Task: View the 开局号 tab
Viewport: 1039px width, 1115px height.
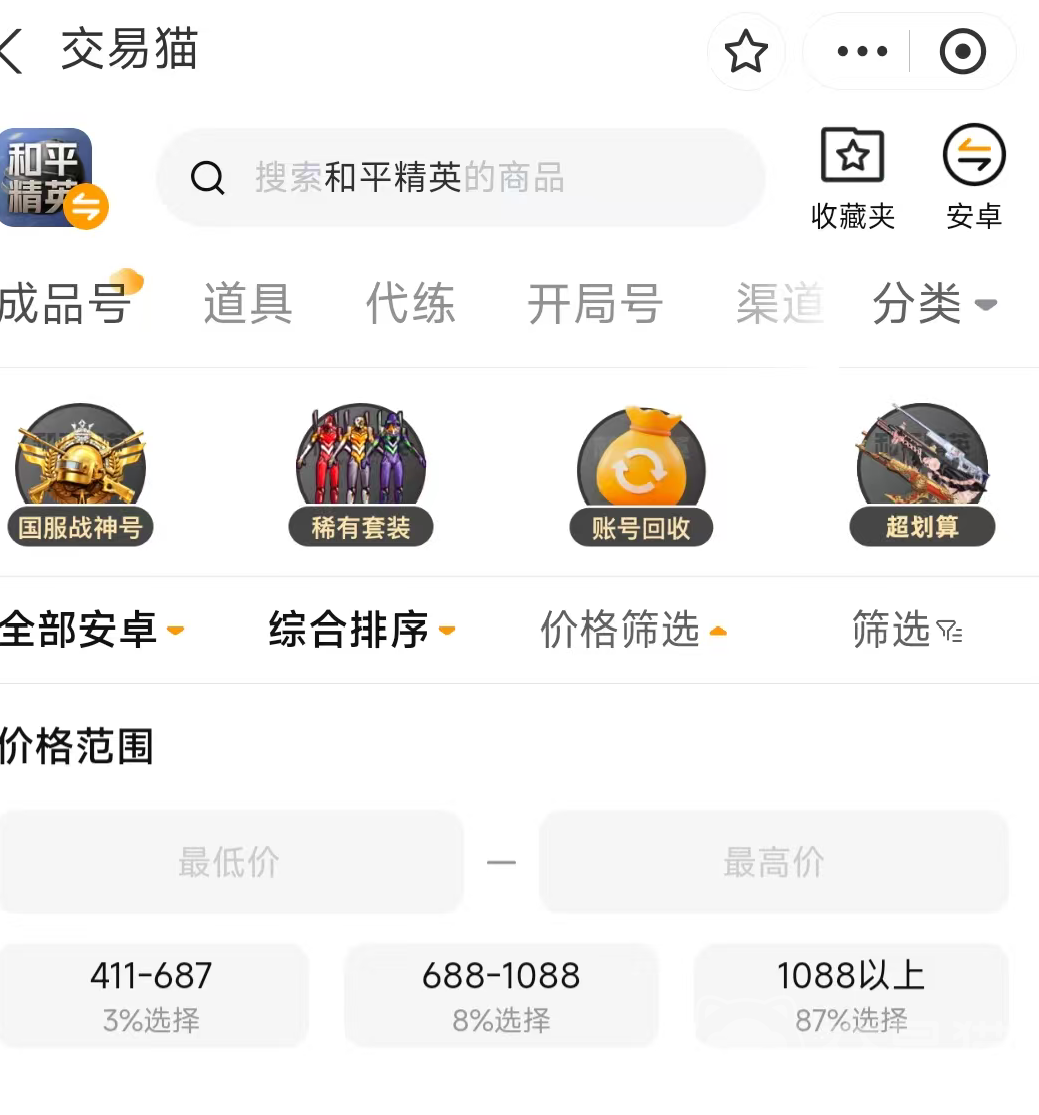Action: (x=595, y=303)
